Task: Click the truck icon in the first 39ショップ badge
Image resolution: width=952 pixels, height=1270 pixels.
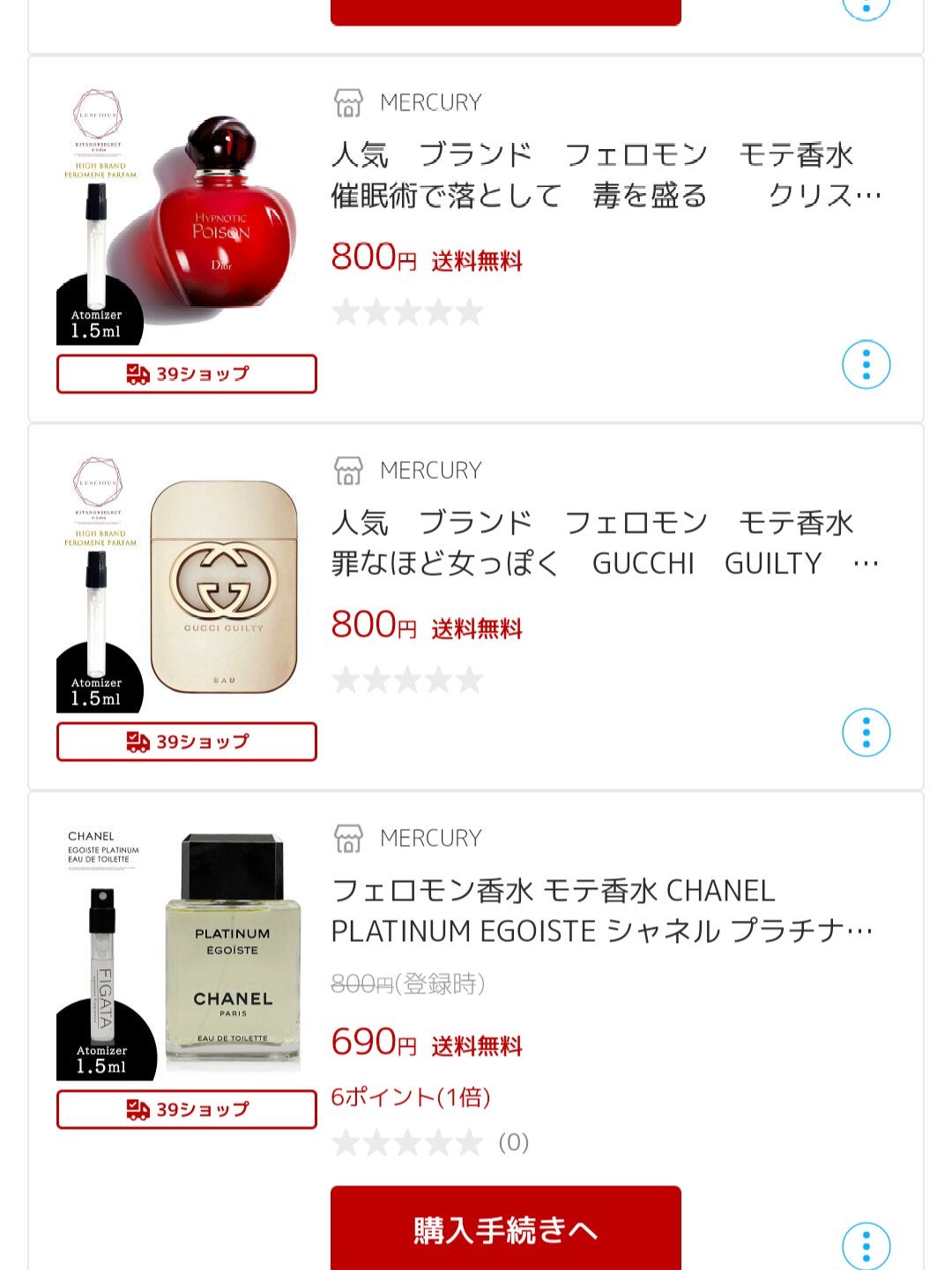Action: click(x=137, y=374)
